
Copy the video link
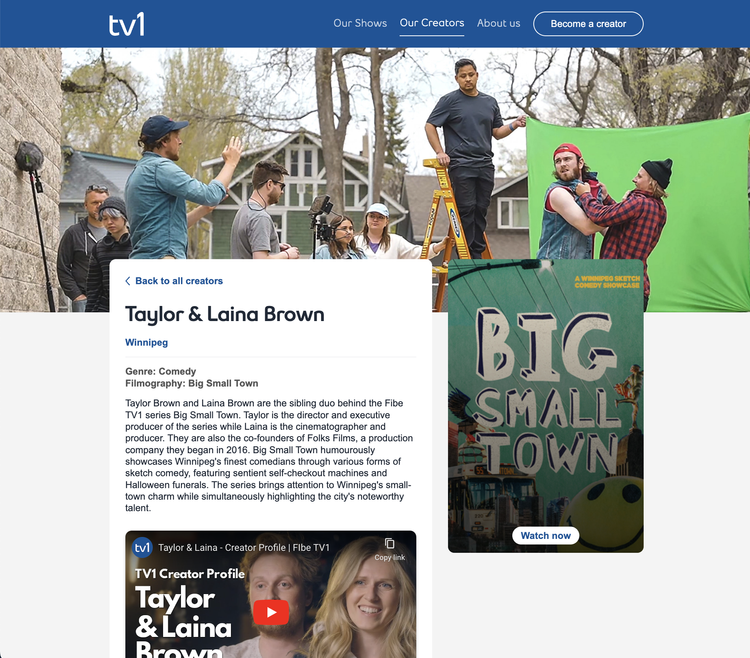tap(389, 547)
